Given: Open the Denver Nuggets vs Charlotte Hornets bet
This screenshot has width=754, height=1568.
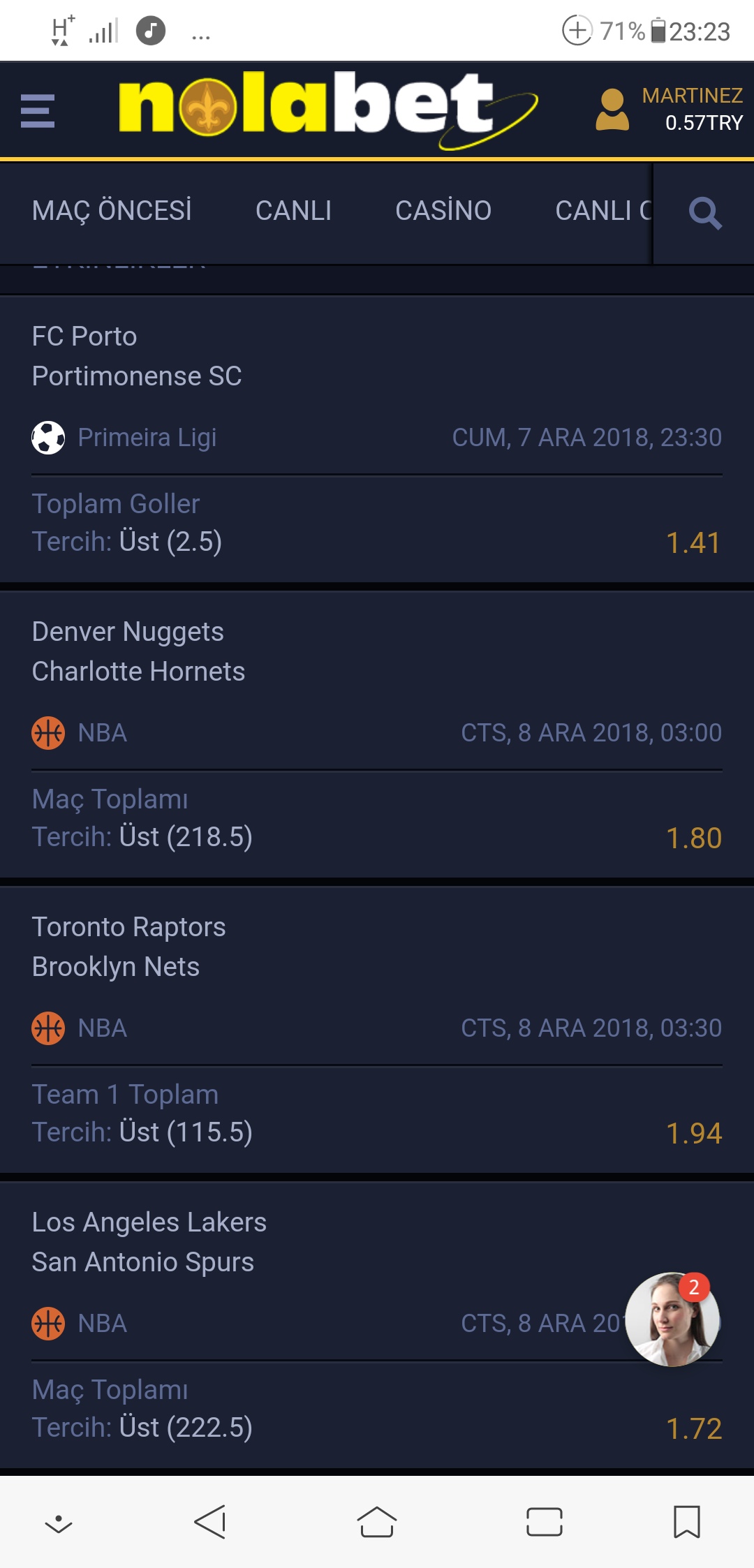Looking at the screenshot, I should [377, 735].
